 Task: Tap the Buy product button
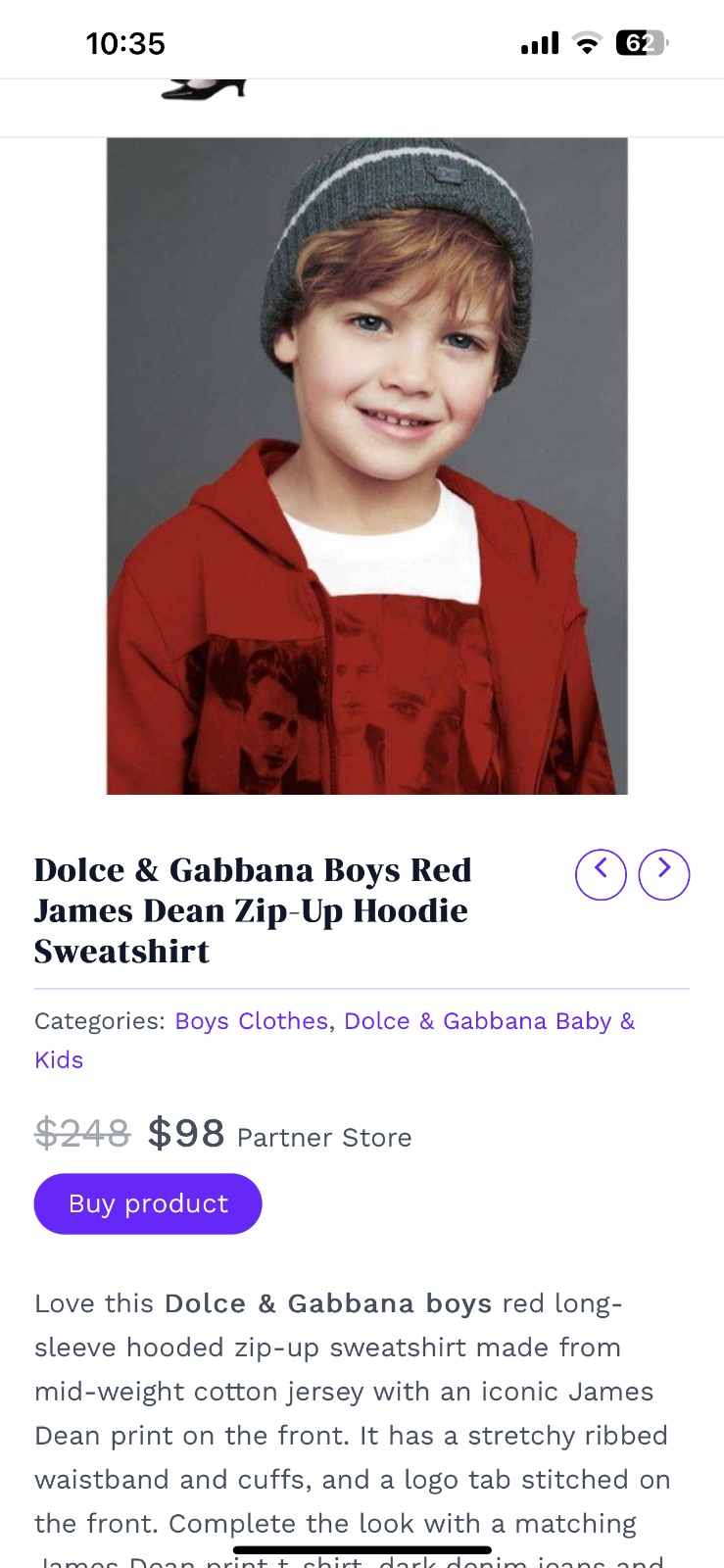point(148,1203)
